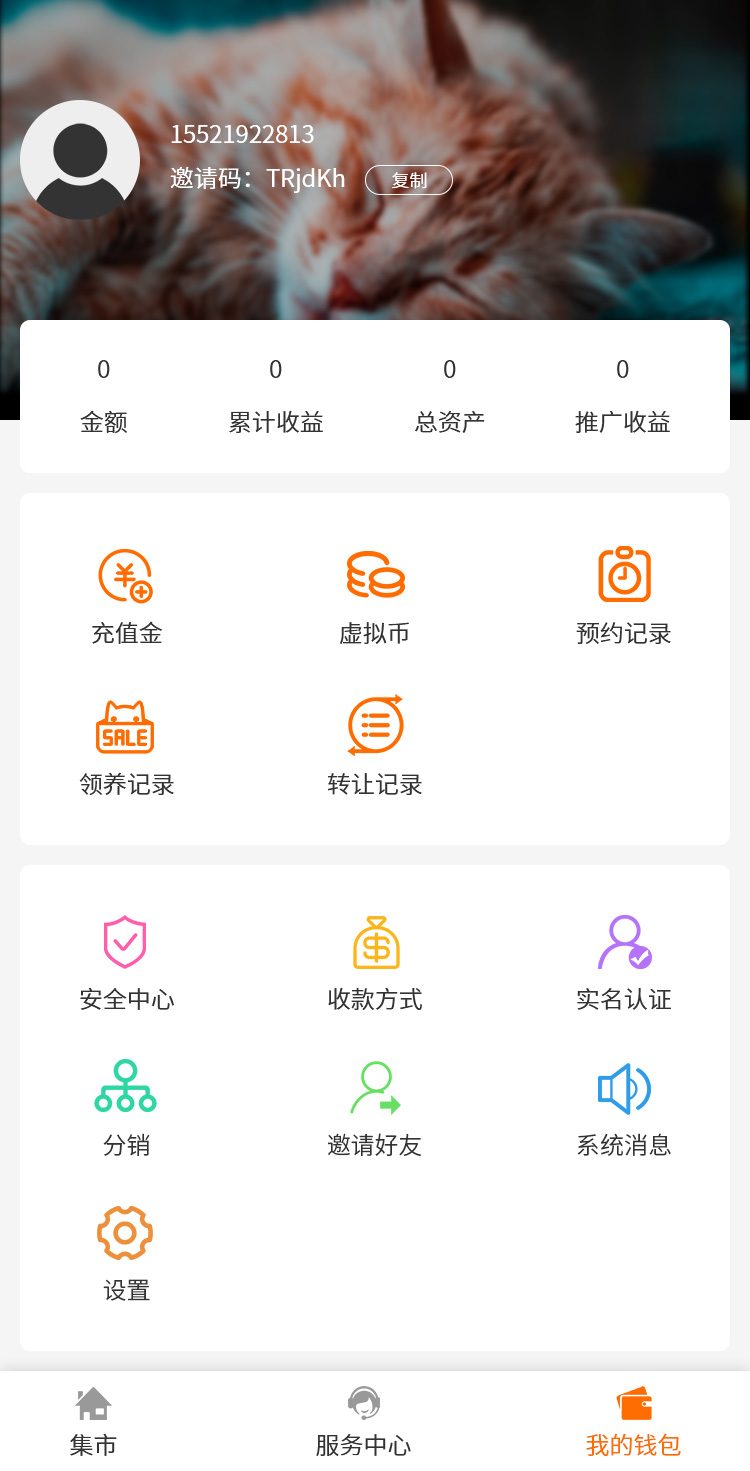The image size is (750, 1471).
Task: Open 设置 settings
Action: tap(126, 1254)
